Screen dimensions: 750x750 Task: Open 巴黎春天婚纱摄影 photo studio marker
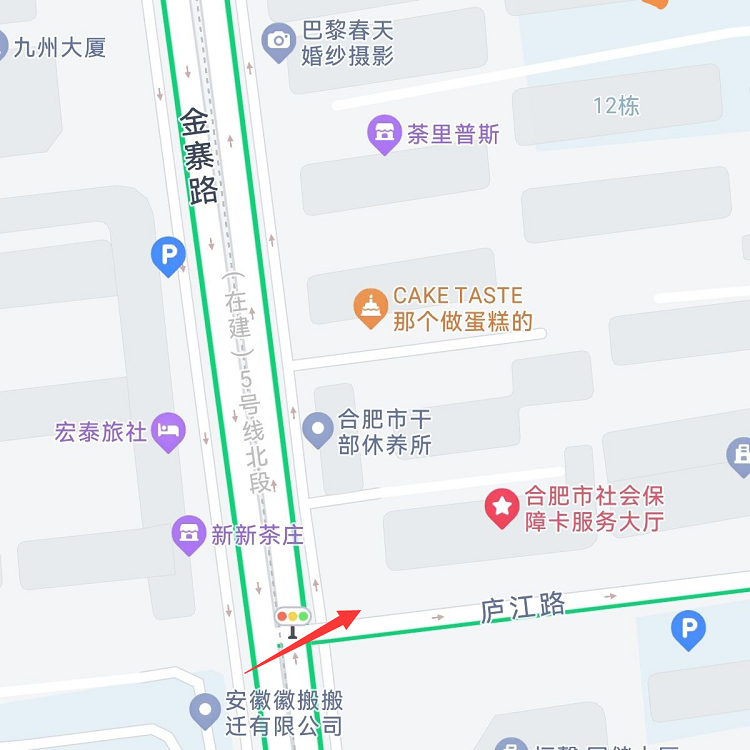click(278, 41)
